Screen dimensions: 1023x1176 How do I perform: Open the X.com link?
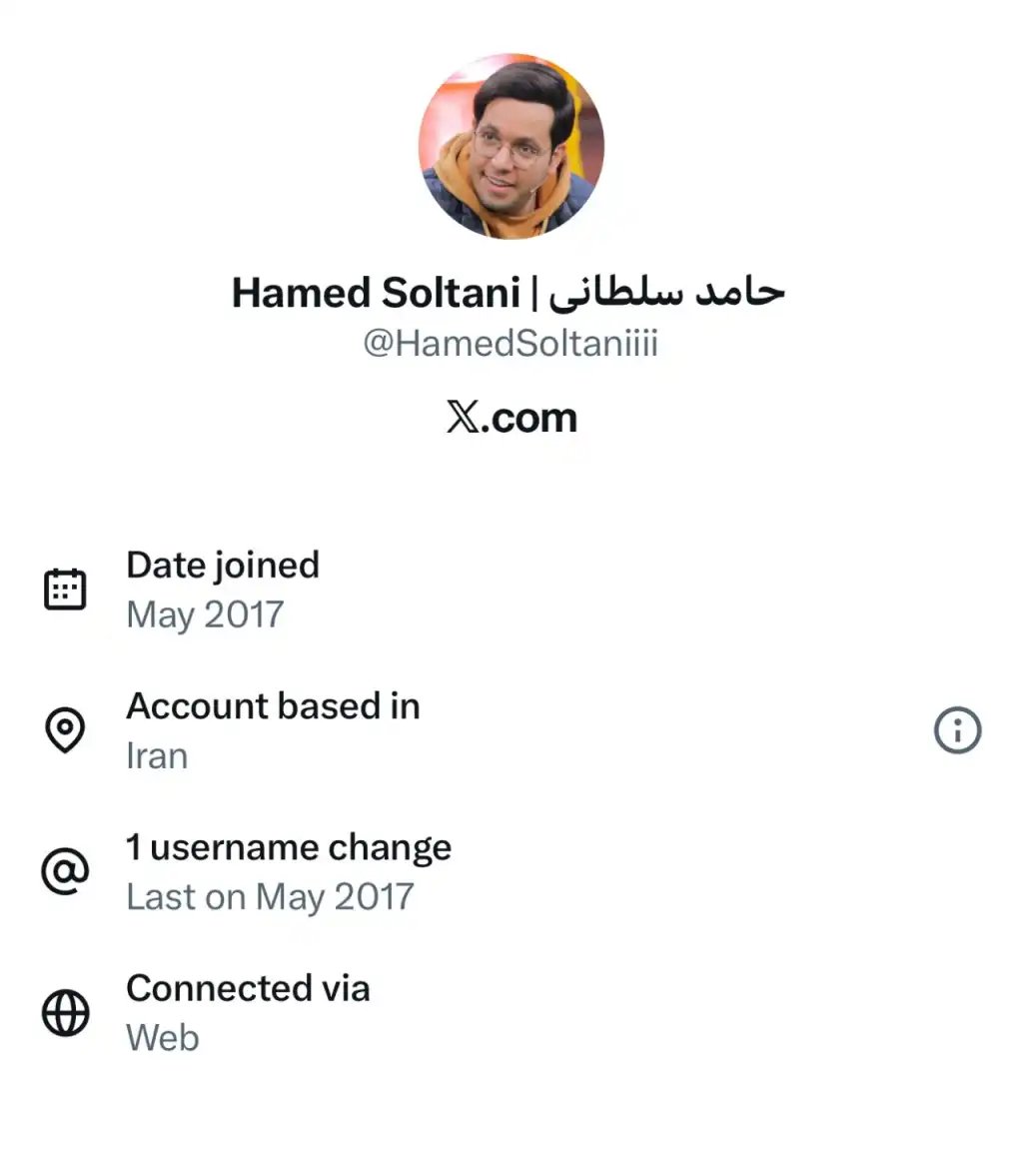tap(511, 419)
